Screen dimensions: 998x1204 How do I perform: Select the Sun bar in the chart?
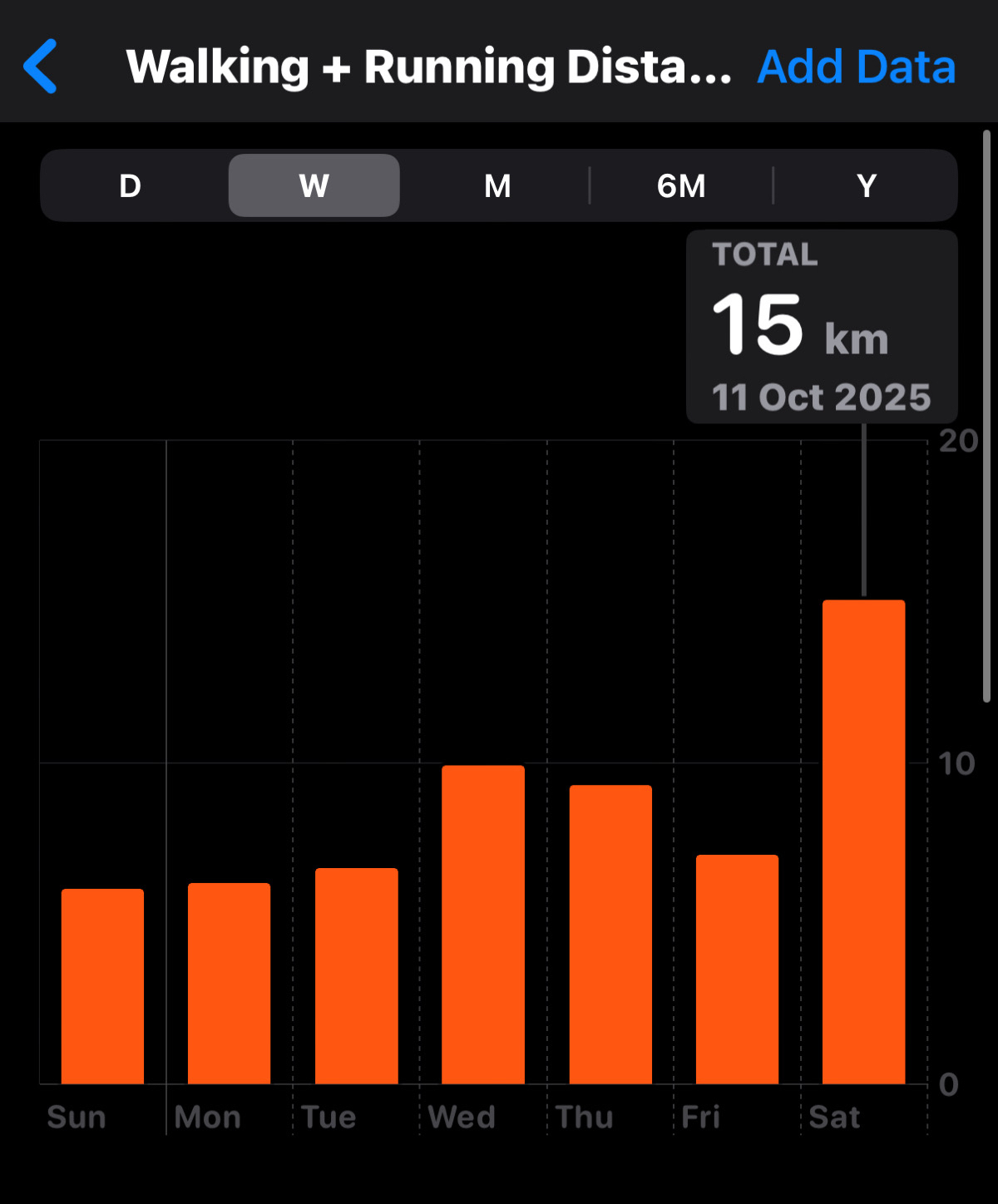102,986
